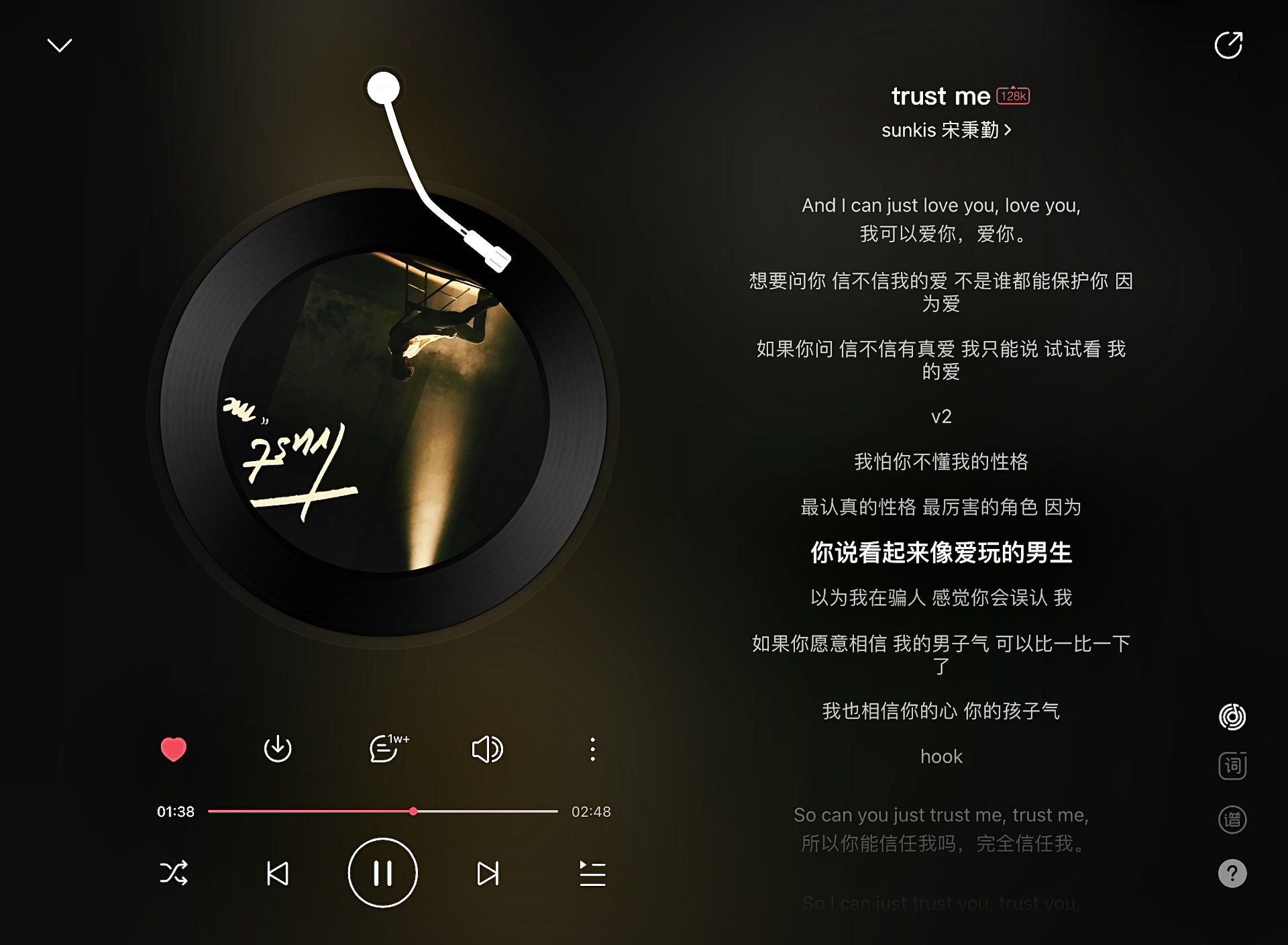
Task: Open the question mark help button
Action: coord(1232,873)
